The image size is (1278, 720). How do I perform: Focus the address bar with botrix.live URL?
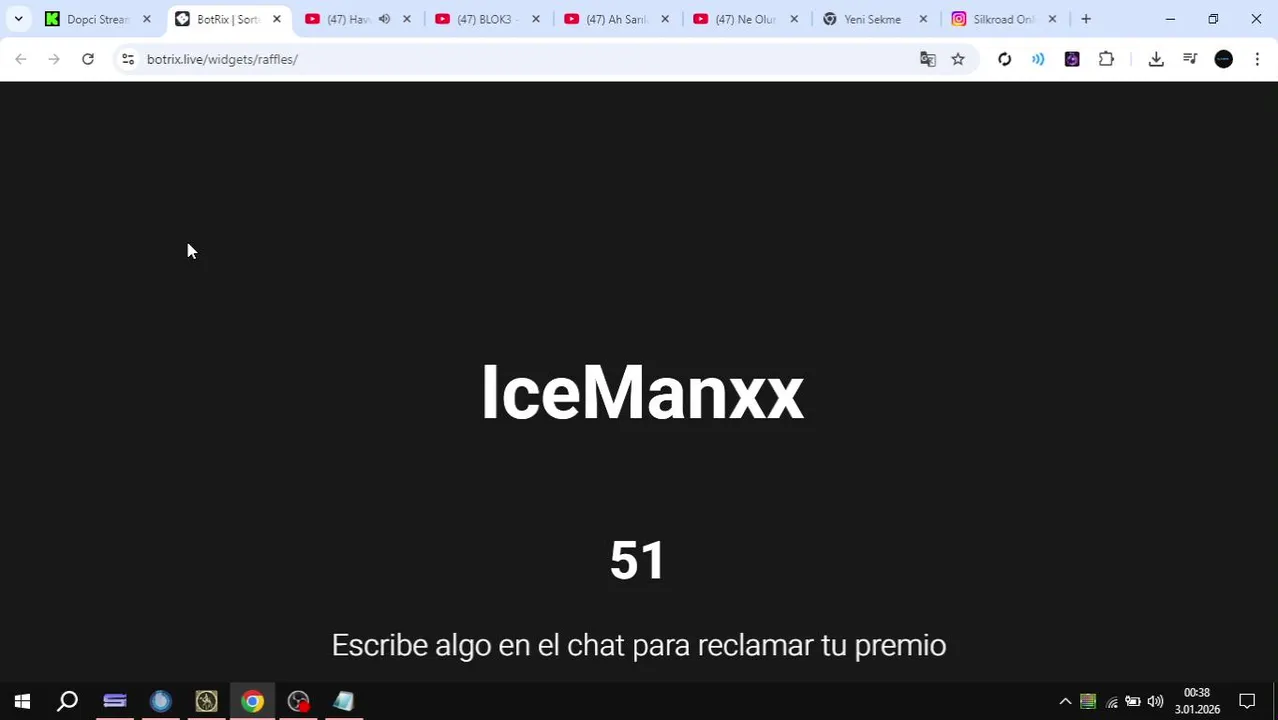pyautogui.click(x=400, y=59)
